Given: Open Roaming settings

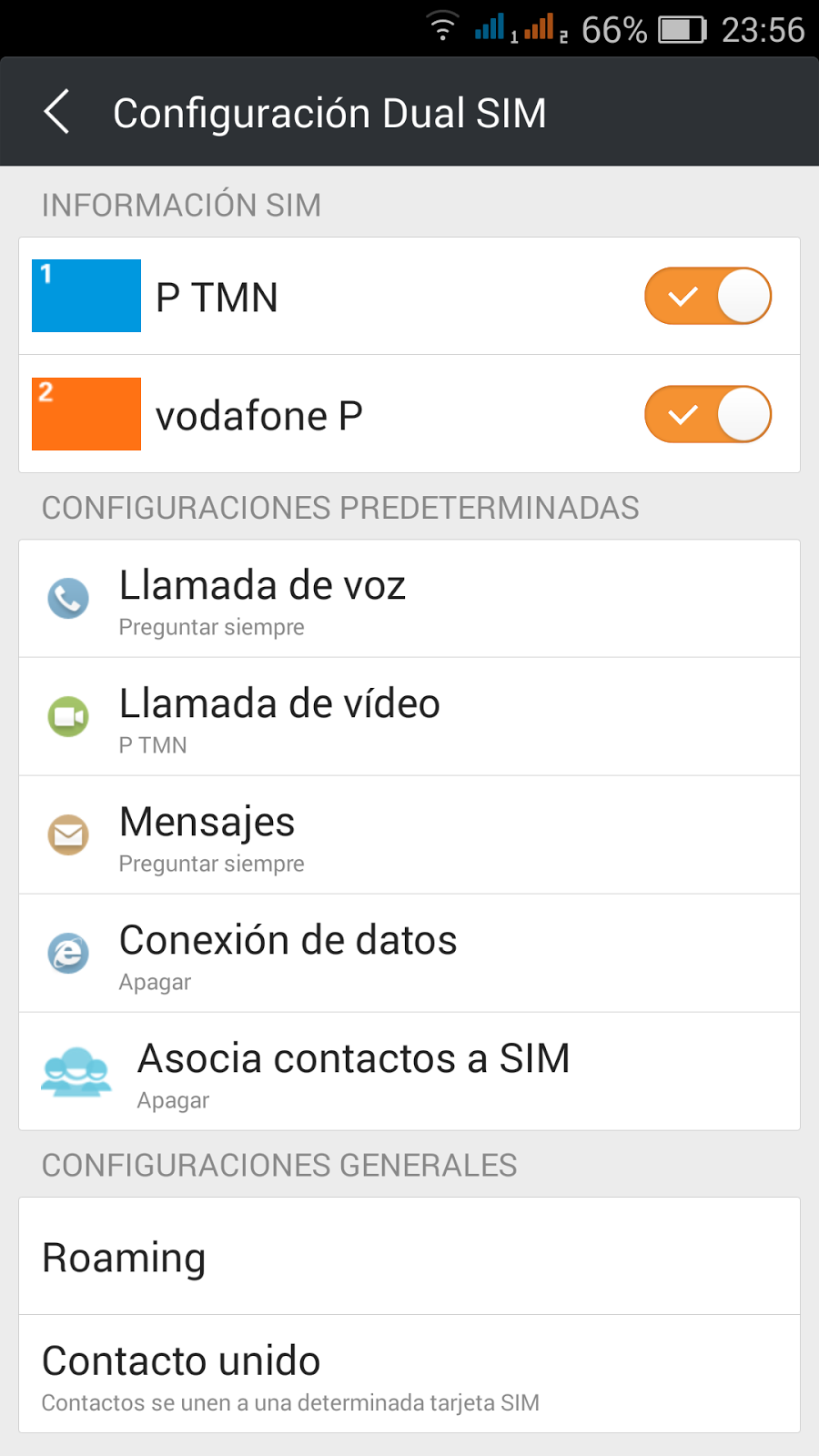Looking at the screenshot, I should point(409,1257).
